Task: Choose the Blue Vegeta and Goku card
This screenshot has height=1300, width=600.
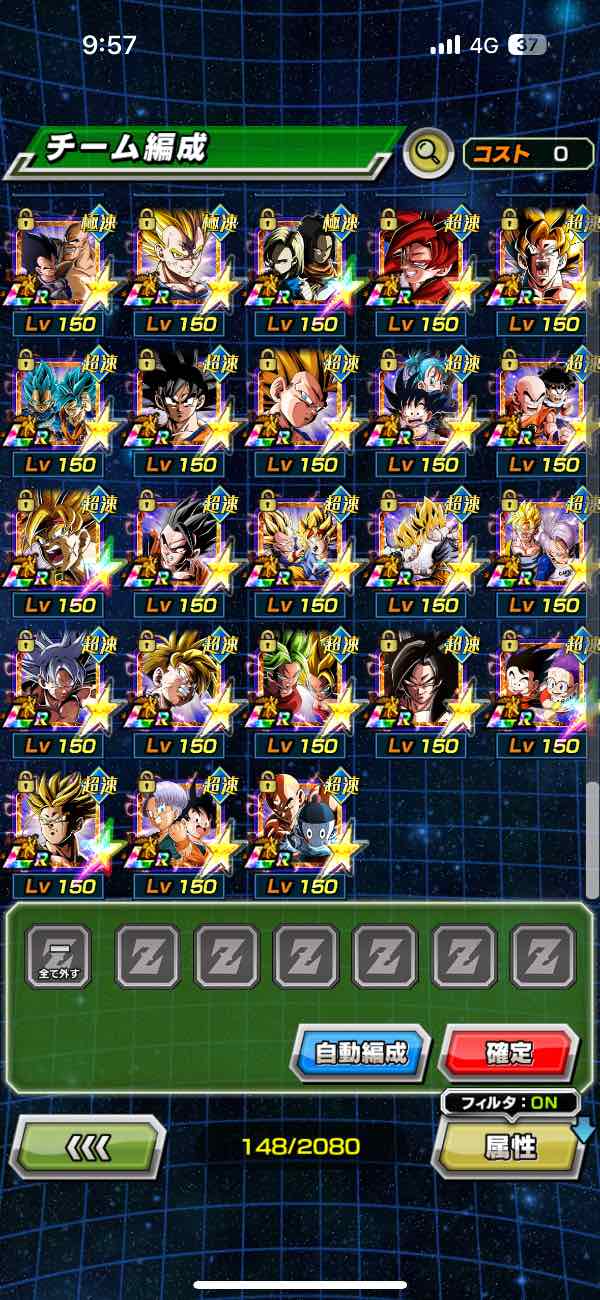Action: (60, 399)
